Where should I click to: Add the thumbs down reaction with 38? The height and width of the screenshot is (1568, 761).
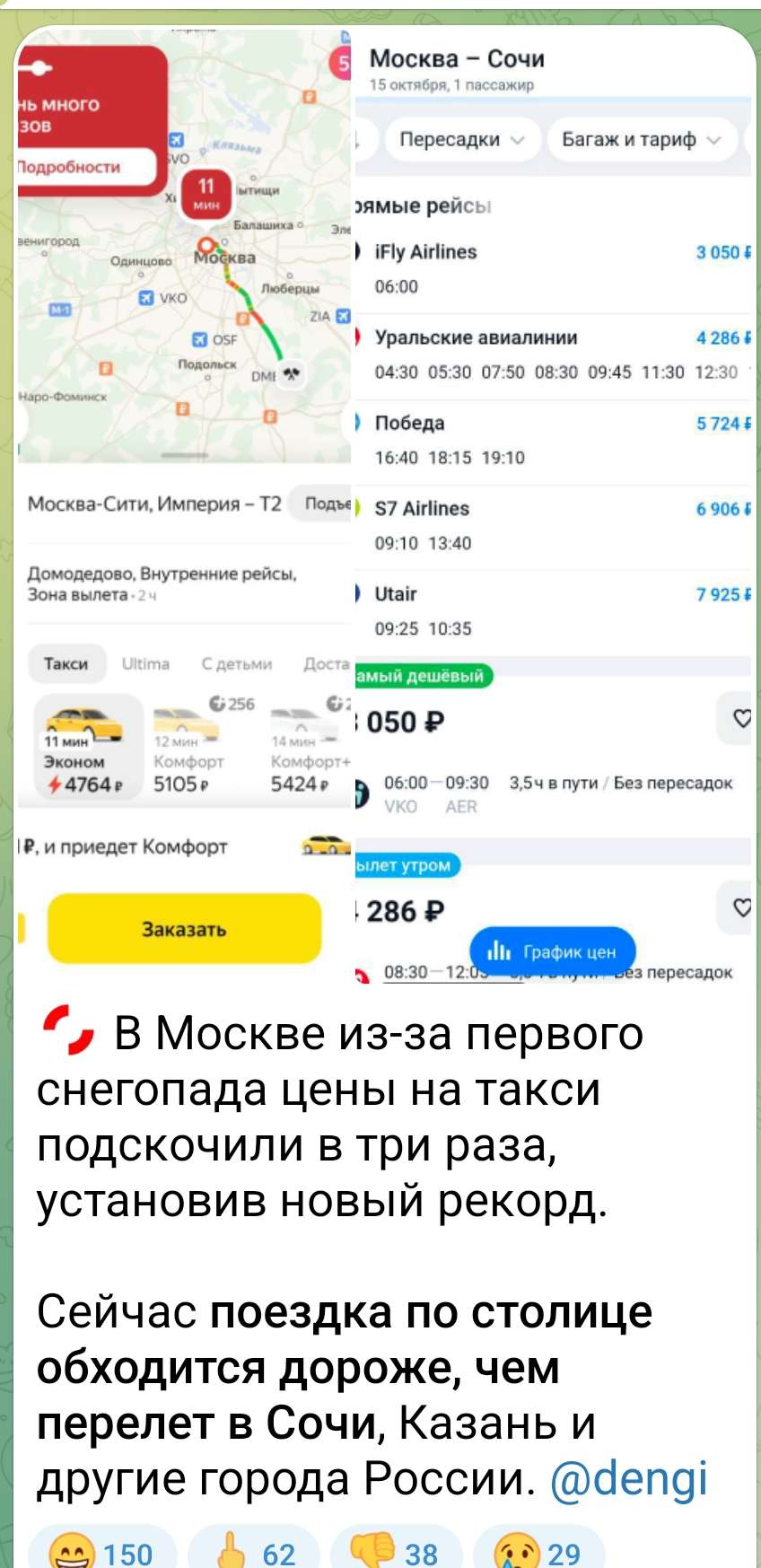(396, 1551)
